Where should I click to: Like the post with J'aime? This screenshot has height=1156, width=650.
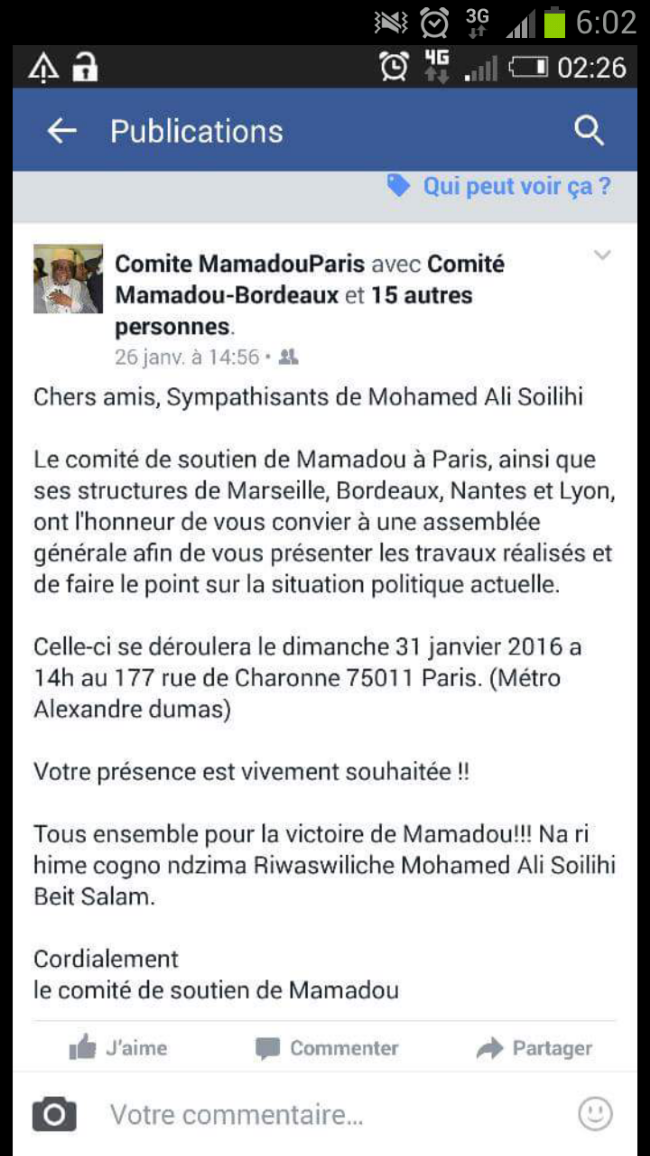tap(118, 1048)
